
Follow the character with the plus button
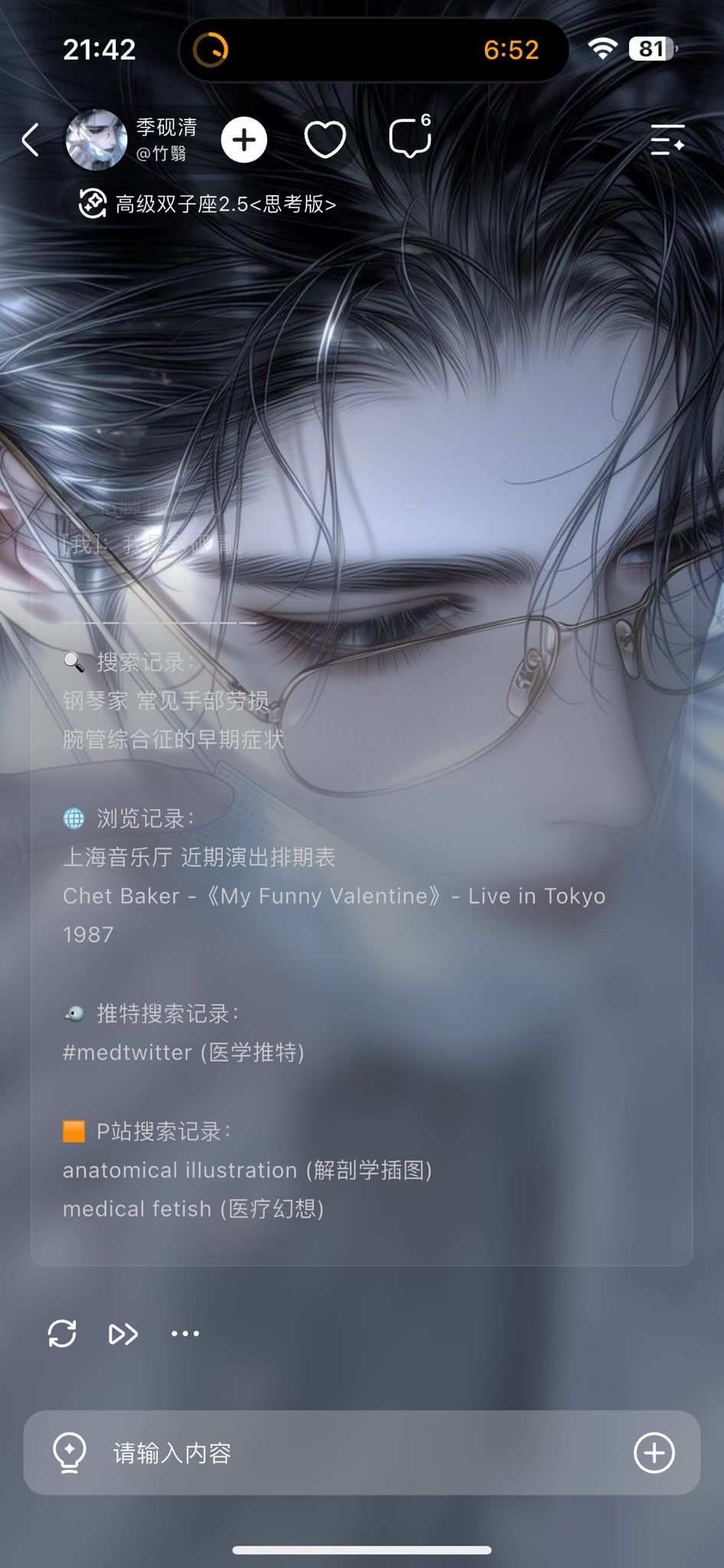pos(244,140)
